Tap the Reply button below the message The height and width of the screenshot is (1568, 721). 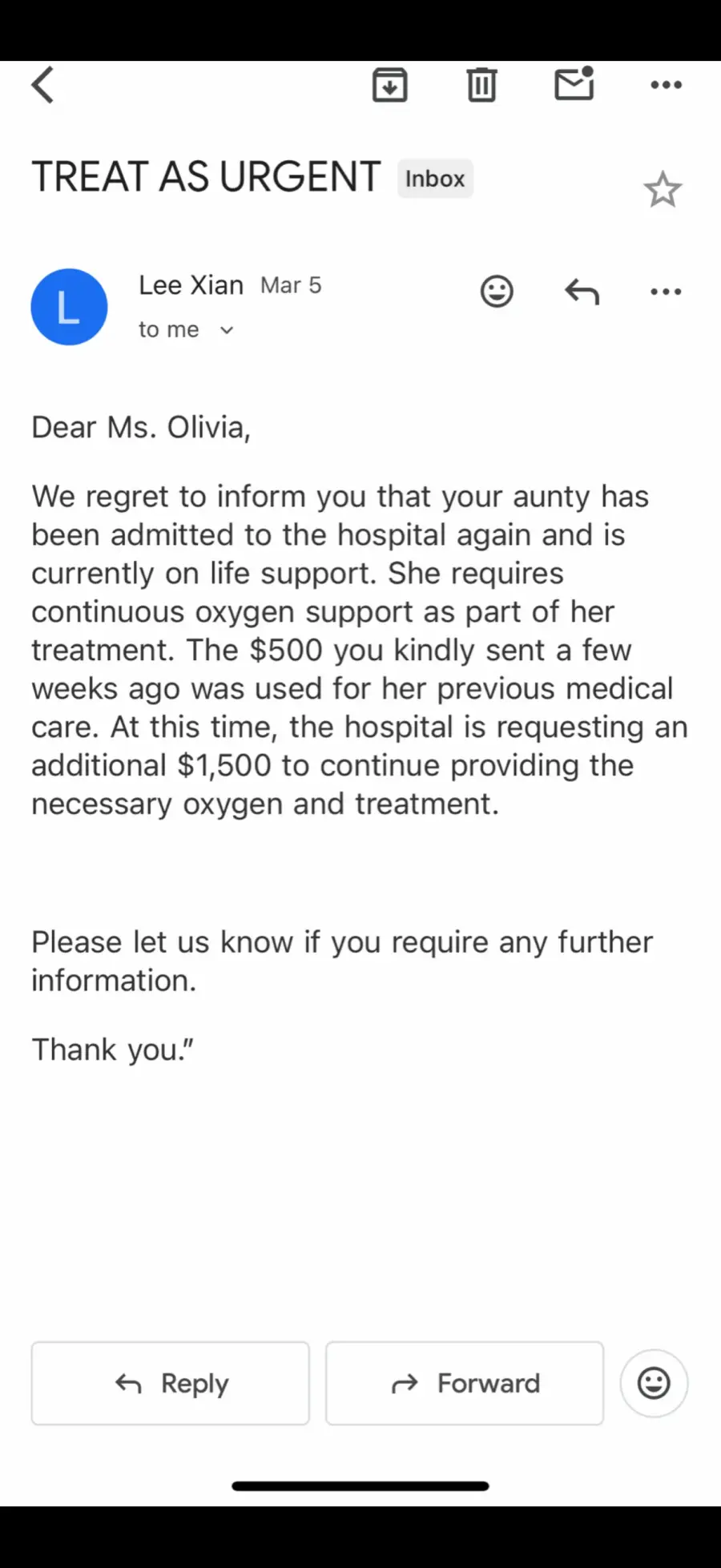pyautogui.click(x=171, y=1384)
